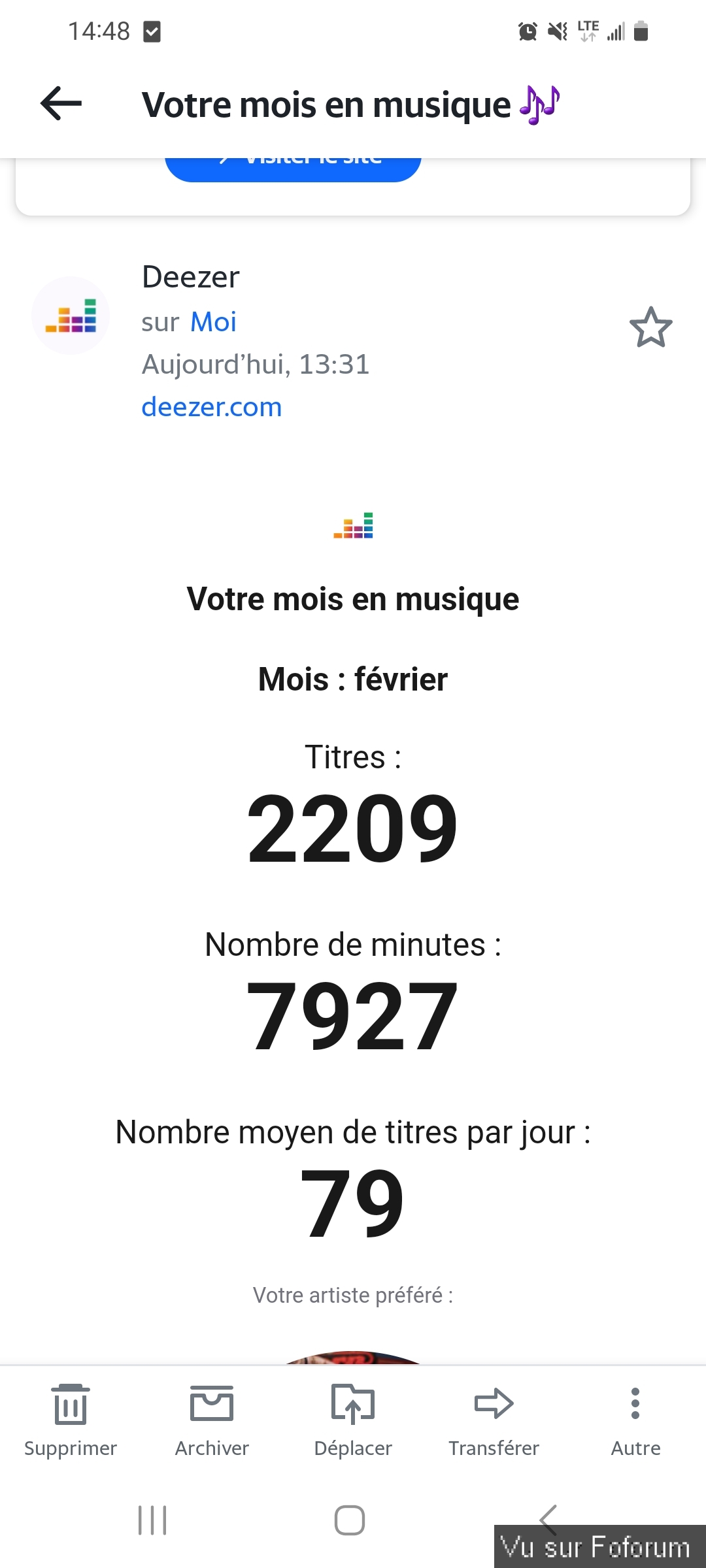The height and width of the screenshot is (1568, 706).
Task: Open the Deezer sender avatar
Action: coord(71,316)
